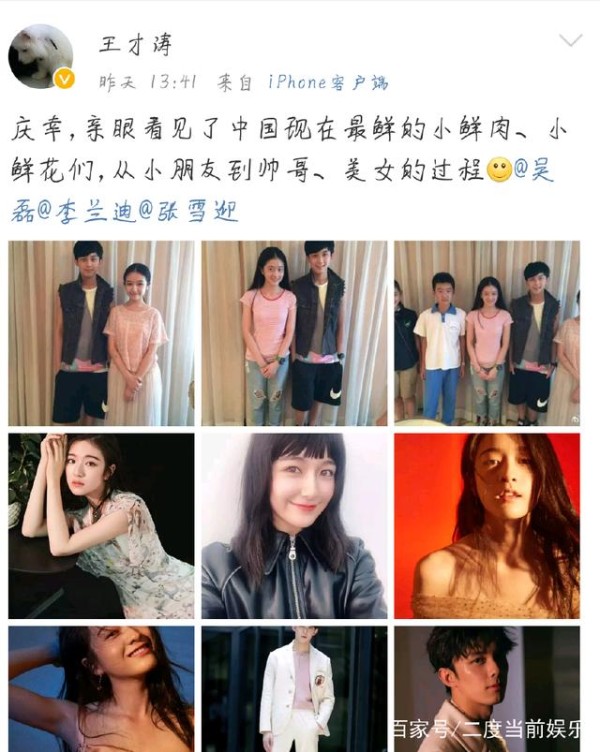The width and height of the screenshot is (600, 752).
Task: Open photo of person in white suit
Action: 294,689
